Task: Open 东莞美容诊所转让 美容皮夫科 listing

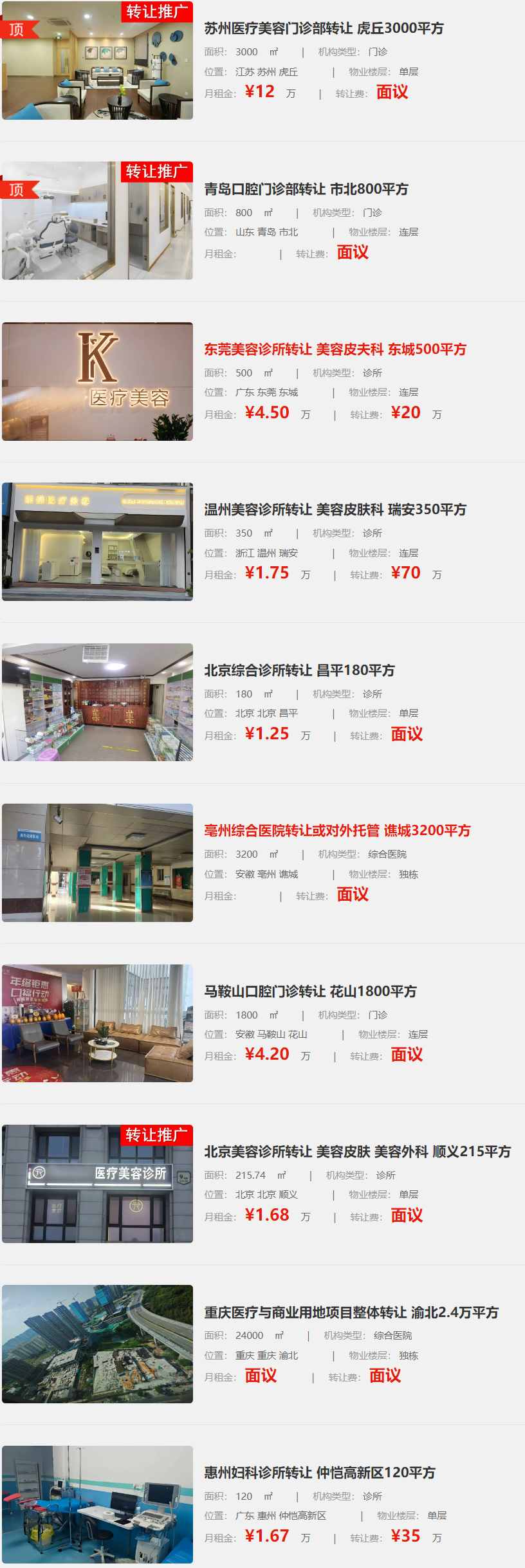Action: click(x=335, y=349)
